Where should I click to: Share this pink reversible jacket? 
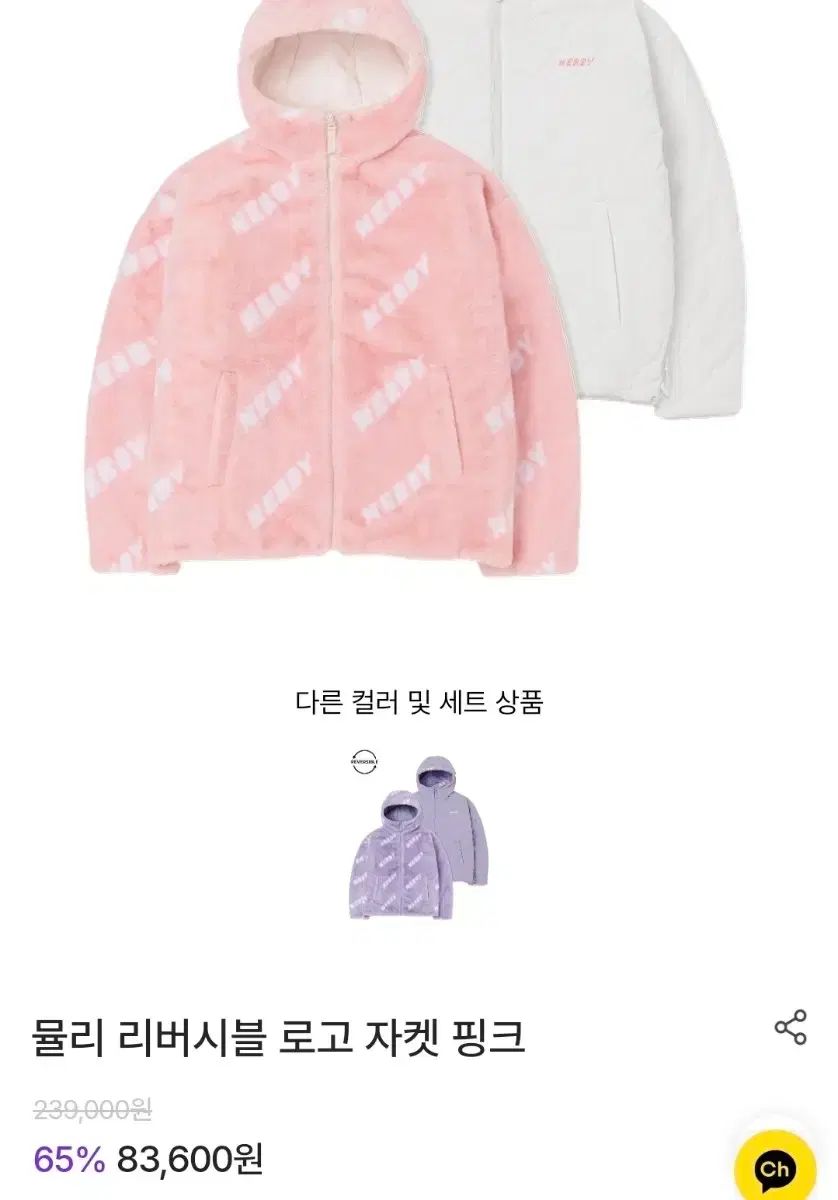pyautogui.click(x=790, y=1027)
